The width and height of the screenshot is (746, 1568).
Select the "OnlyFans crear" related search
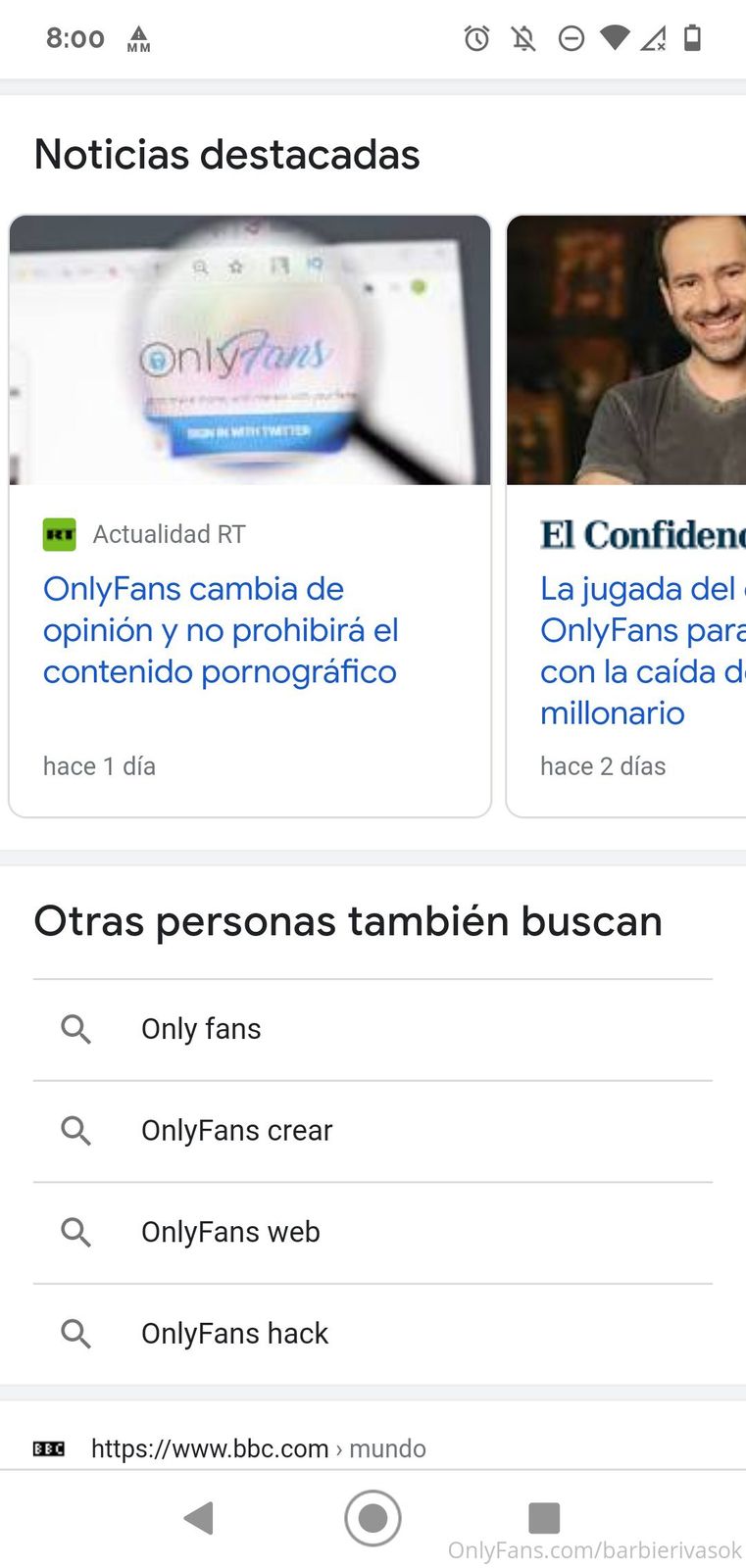click(x=236, y=1131)
